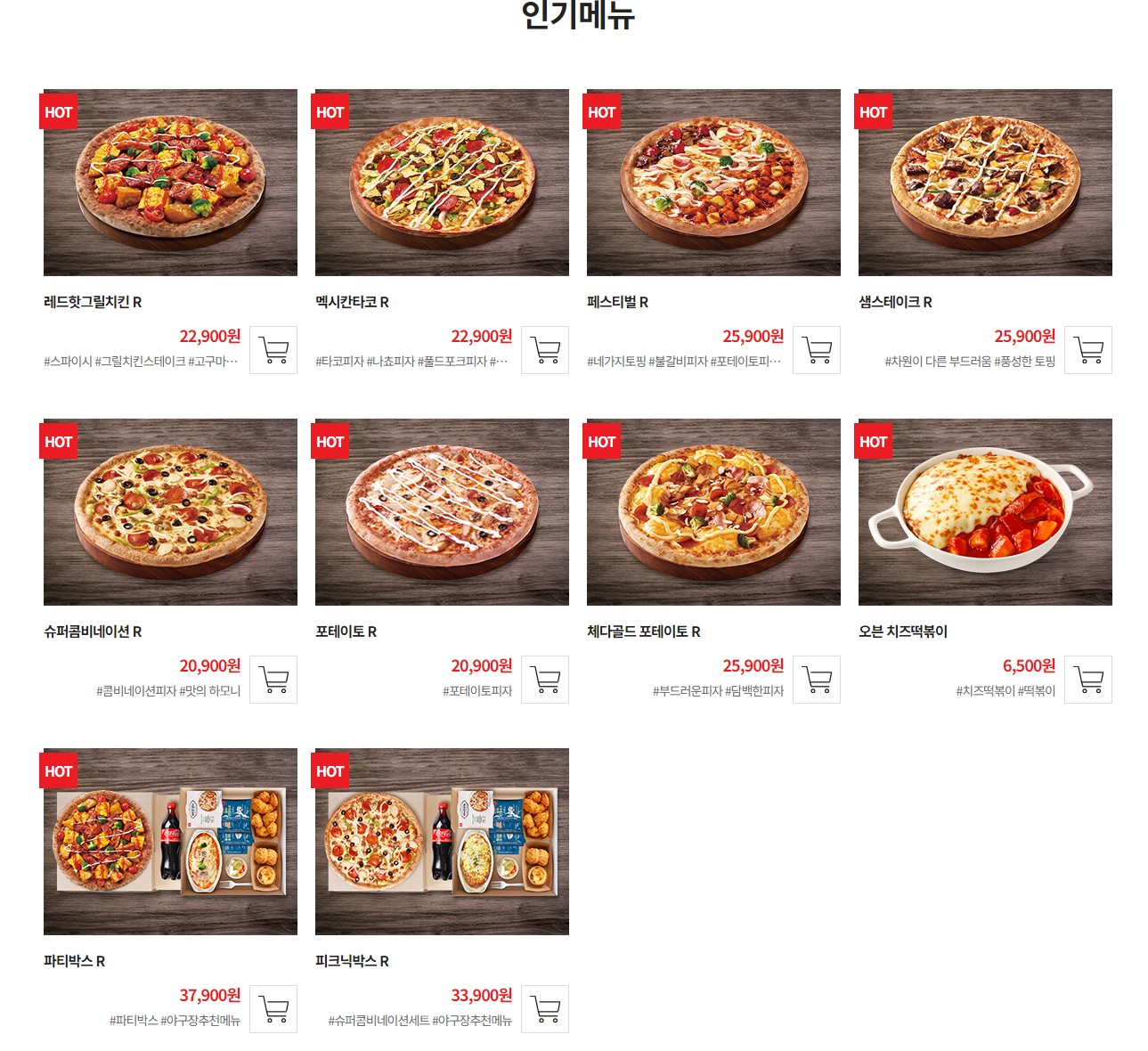The image size is (1148, 1051).
Task: Select the 샘스테이크 R pizza image
Action: pyautogui.click(x=985, y=183)
